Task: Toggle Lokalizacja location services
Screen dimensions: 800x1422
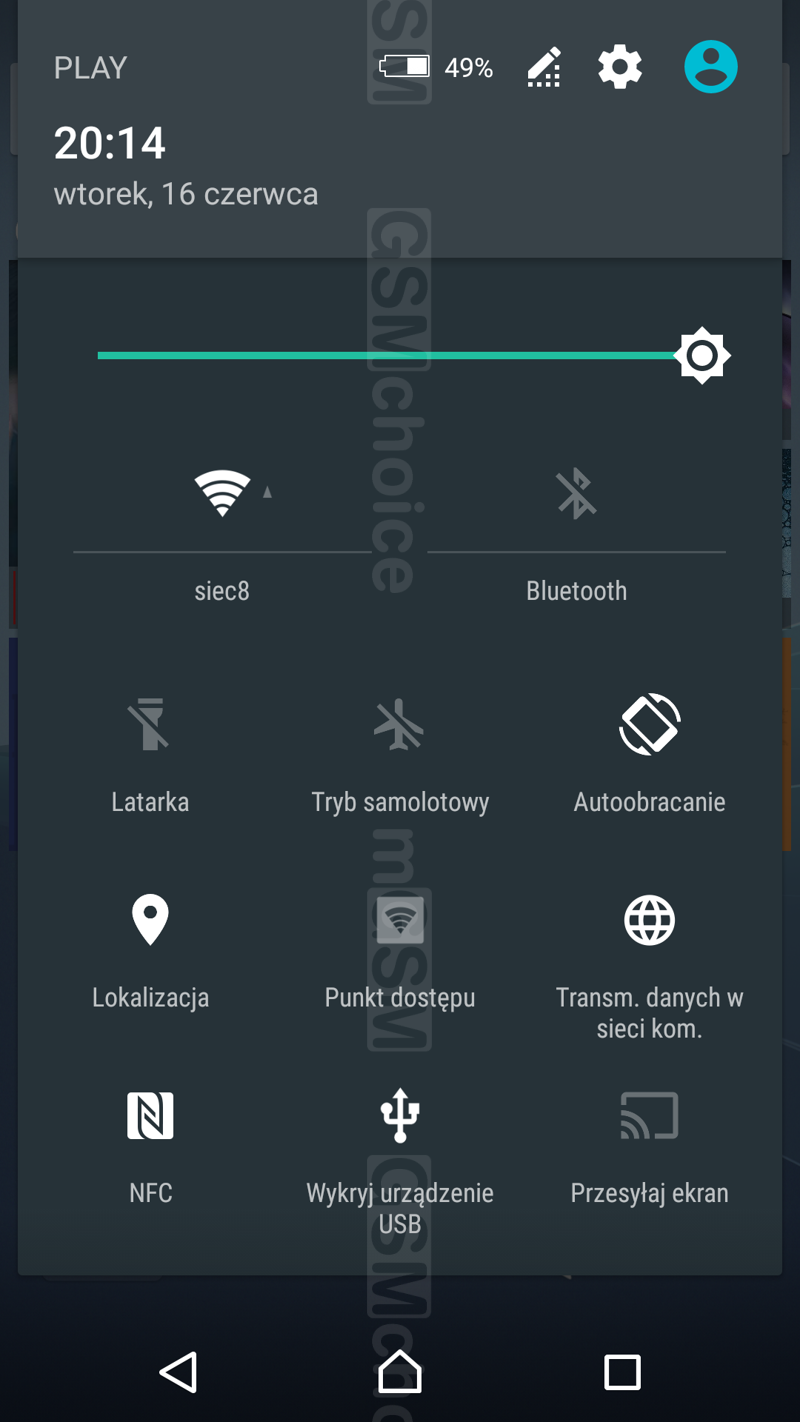Action: (x=150, y=920)
